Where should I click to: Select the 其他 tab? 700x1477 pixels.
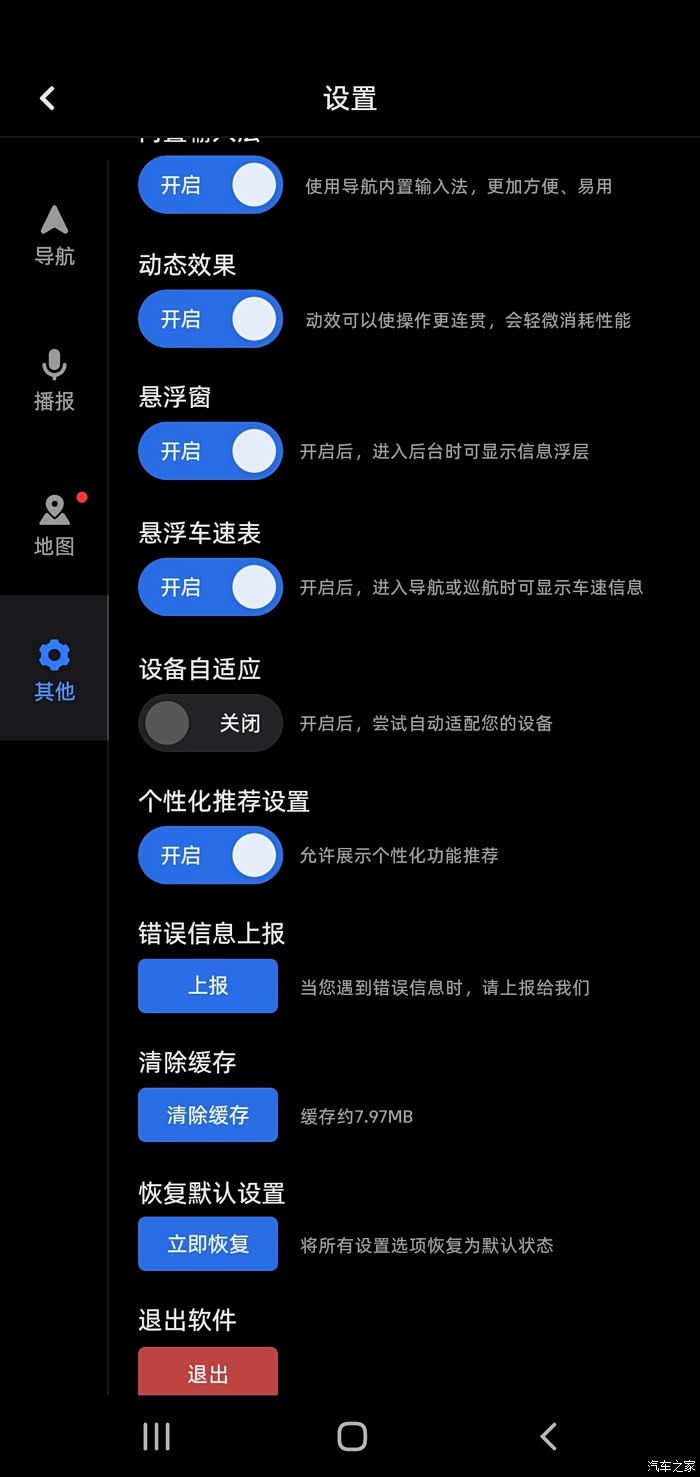(54, 670)
